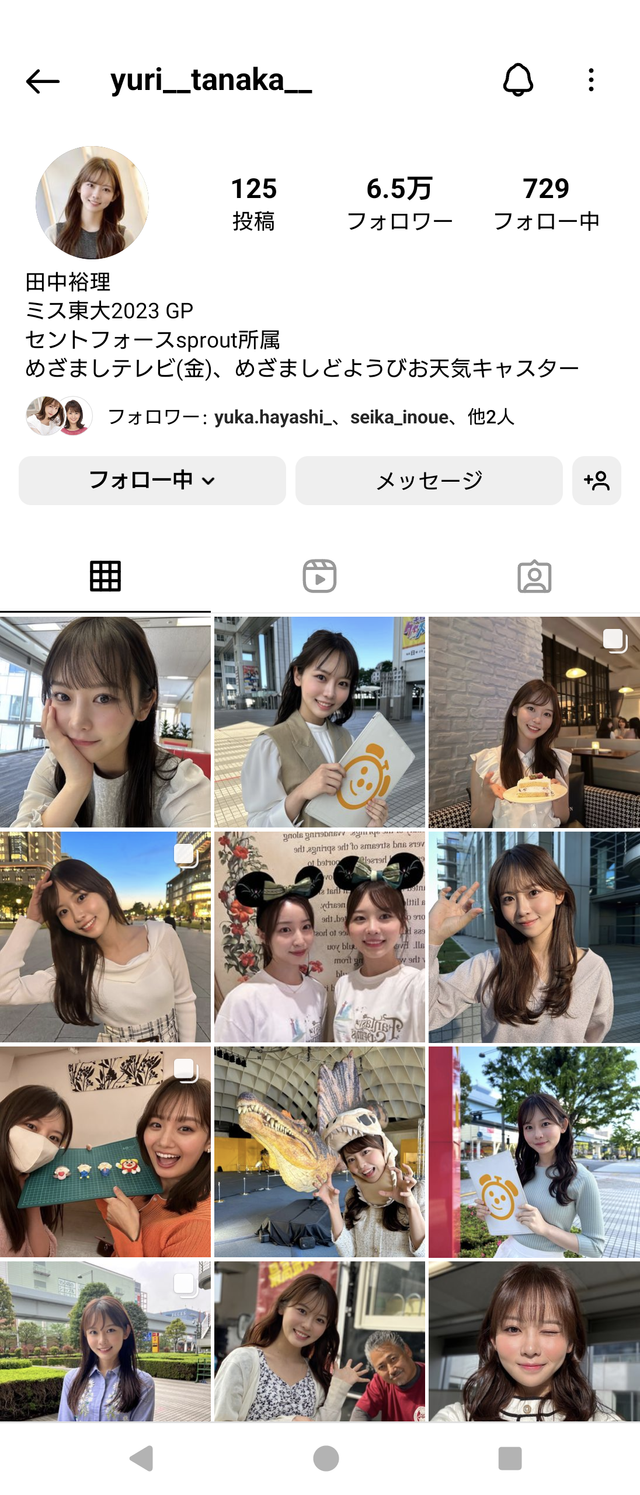The height and width of the screenshot is (1495, 640).
Task: Tap the メッセージ button
Action: coord(429,481)
